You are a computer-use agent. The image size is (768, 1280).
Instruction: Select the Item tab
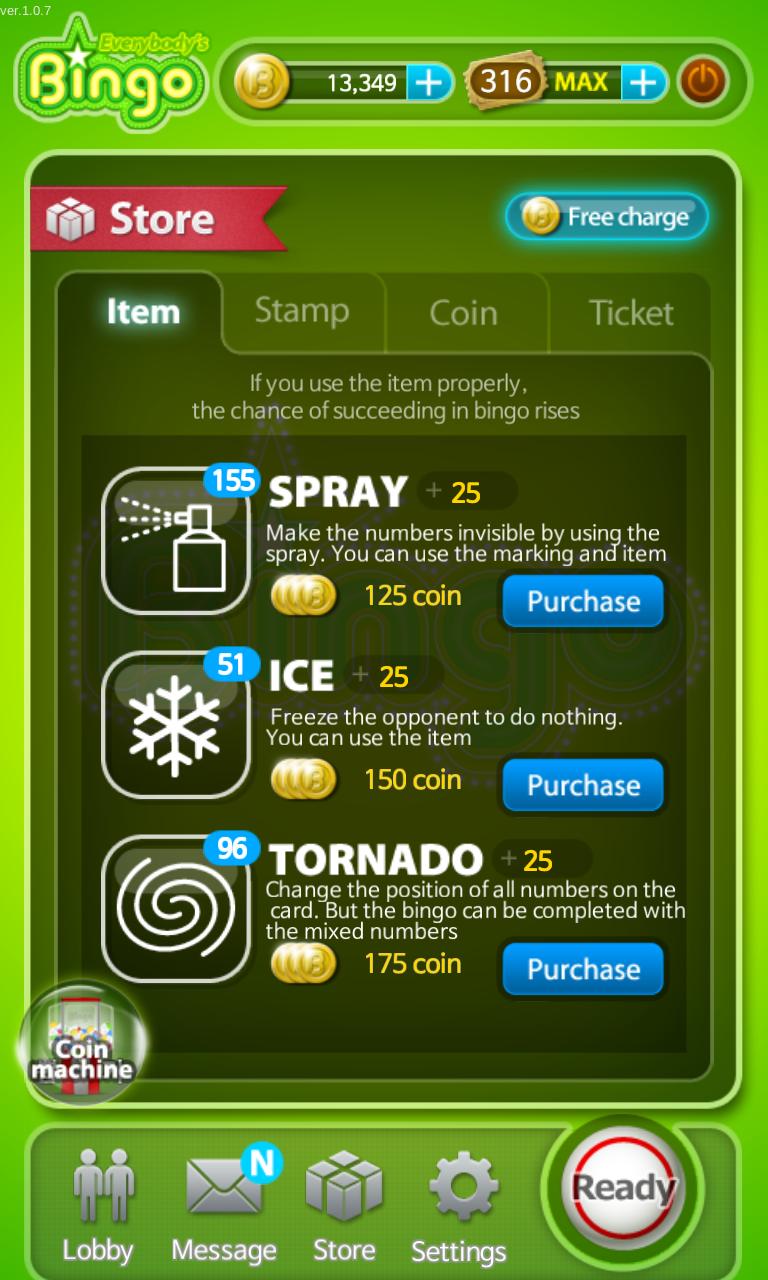[x=142, y=312]
